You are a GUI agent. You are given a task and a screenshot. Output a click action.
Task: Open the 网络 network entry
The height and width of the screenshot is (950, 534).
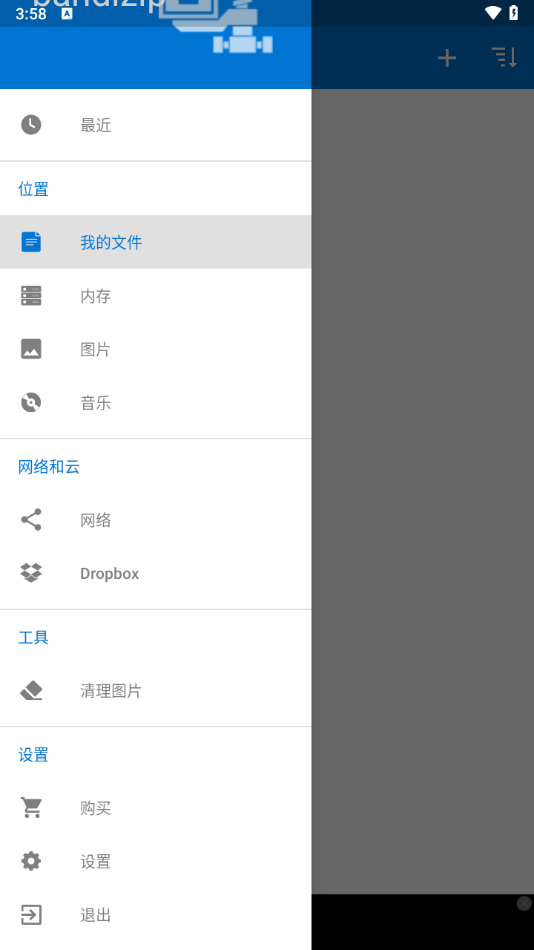(155, 520)
